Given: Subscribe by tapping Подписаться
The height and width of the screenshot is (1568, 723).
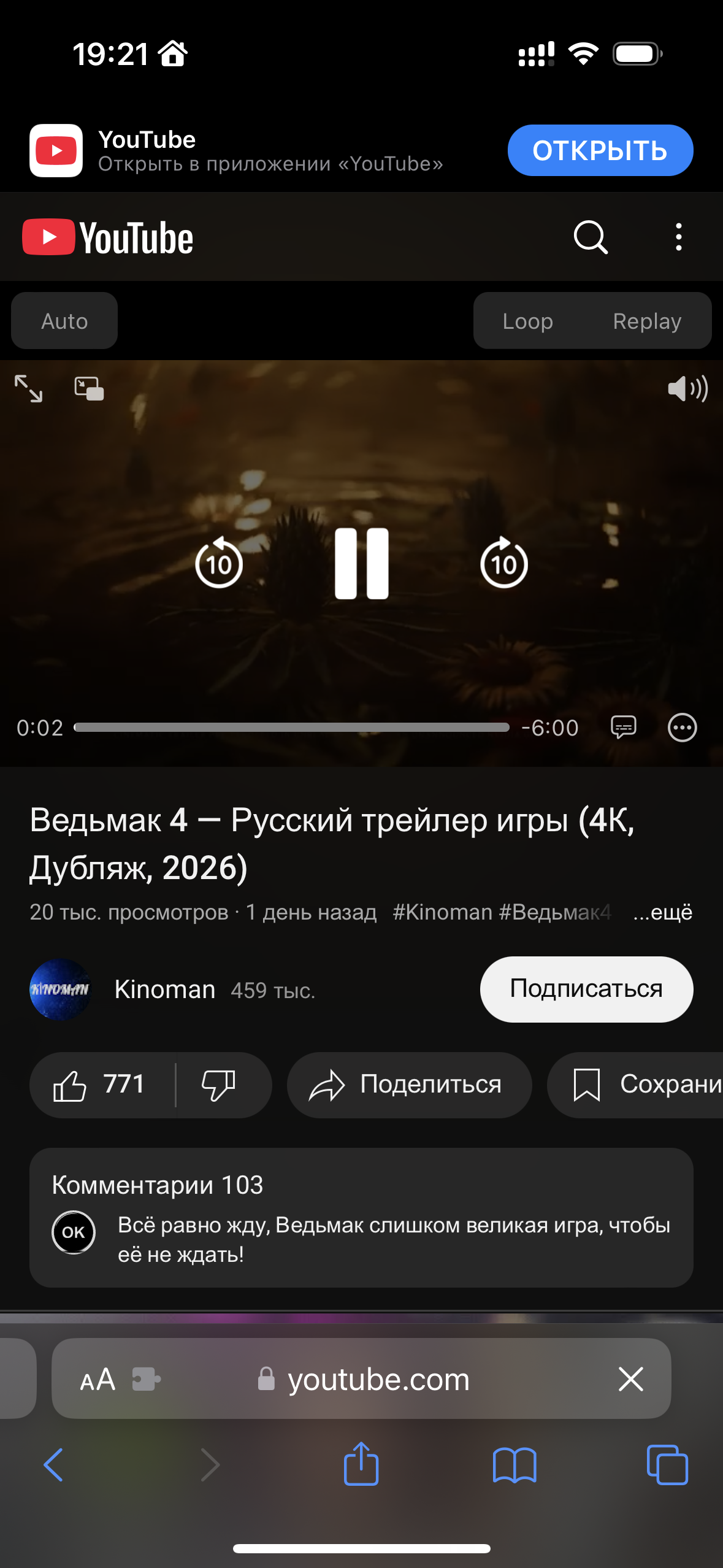Looking at the screenshot, I should coord(586,989).
